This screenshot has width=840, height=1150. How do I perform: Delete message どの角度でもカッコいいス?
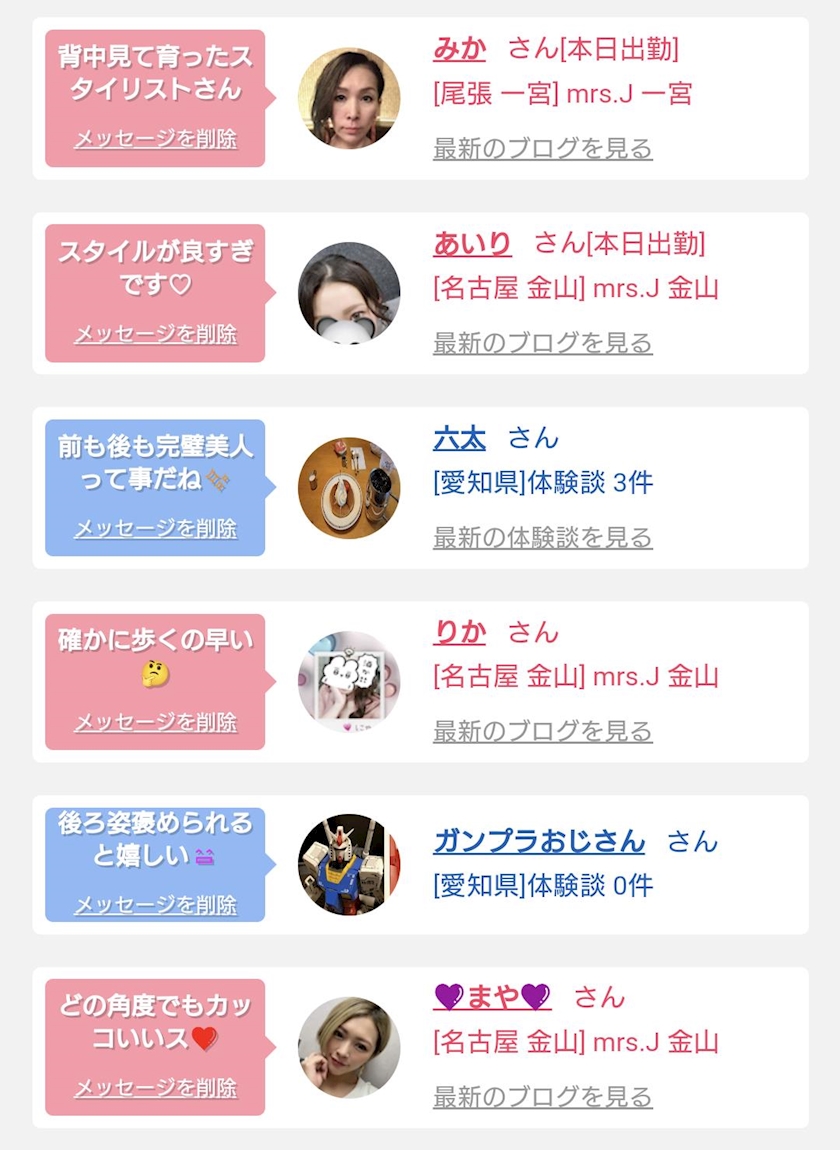(156, 1088)
